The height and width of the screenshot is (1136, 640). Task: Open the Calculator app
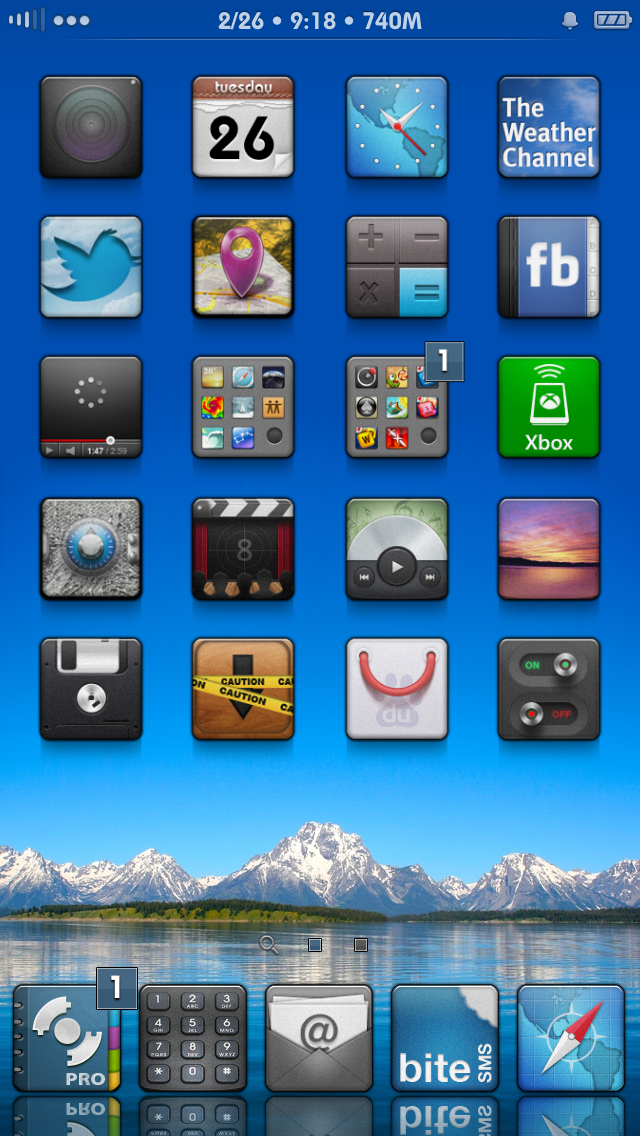pos(396,267)
